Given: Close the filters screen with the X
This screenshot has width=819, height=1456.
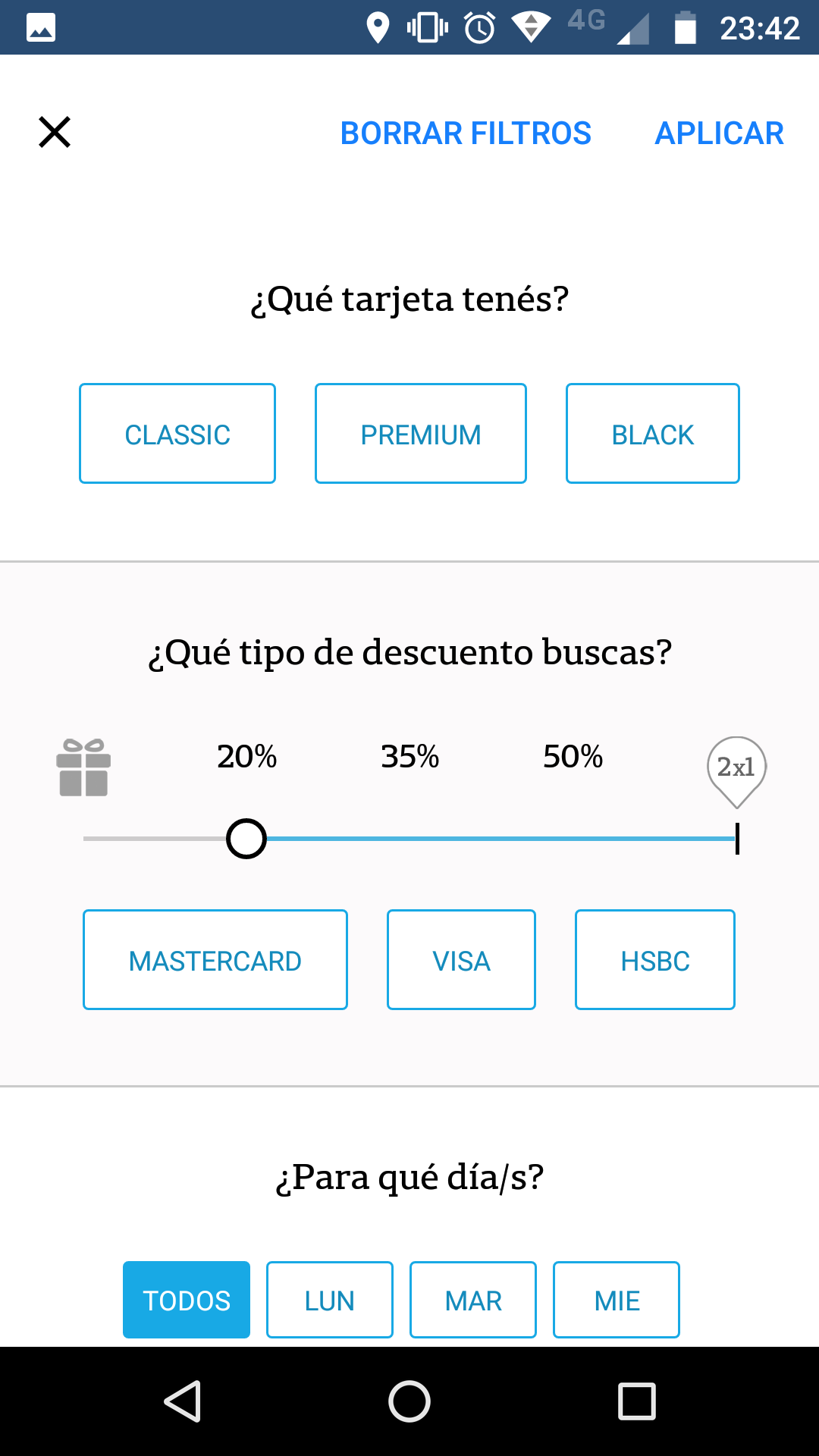Looking at the screenshot, I should coord(55,133).
